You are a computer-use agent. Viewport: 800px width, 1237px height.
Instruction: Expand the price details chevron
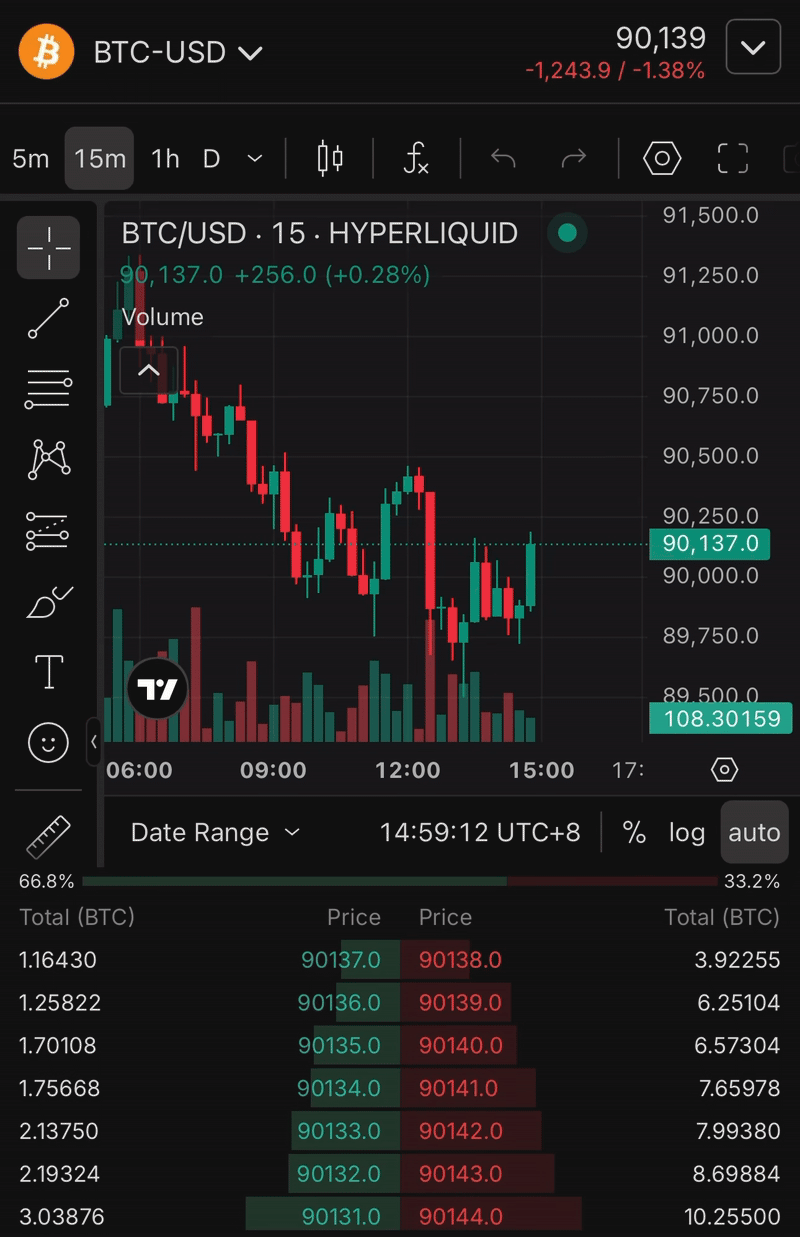(752, 47)
